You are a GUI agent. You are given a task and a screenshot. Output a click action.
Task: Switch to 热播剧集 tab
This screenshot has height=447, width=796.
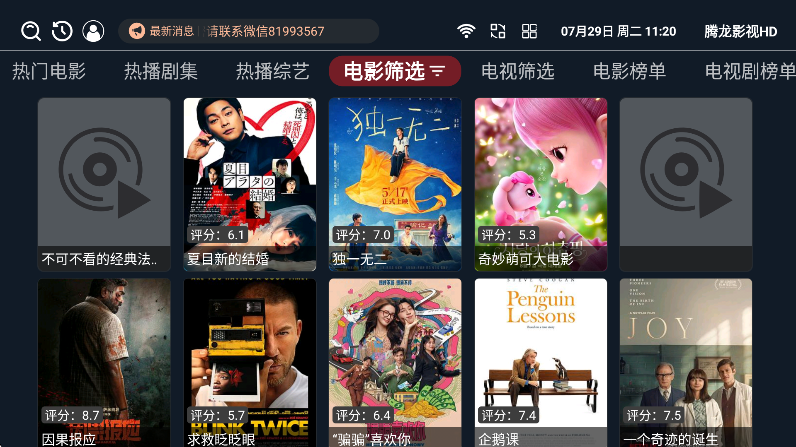point(161,71)
